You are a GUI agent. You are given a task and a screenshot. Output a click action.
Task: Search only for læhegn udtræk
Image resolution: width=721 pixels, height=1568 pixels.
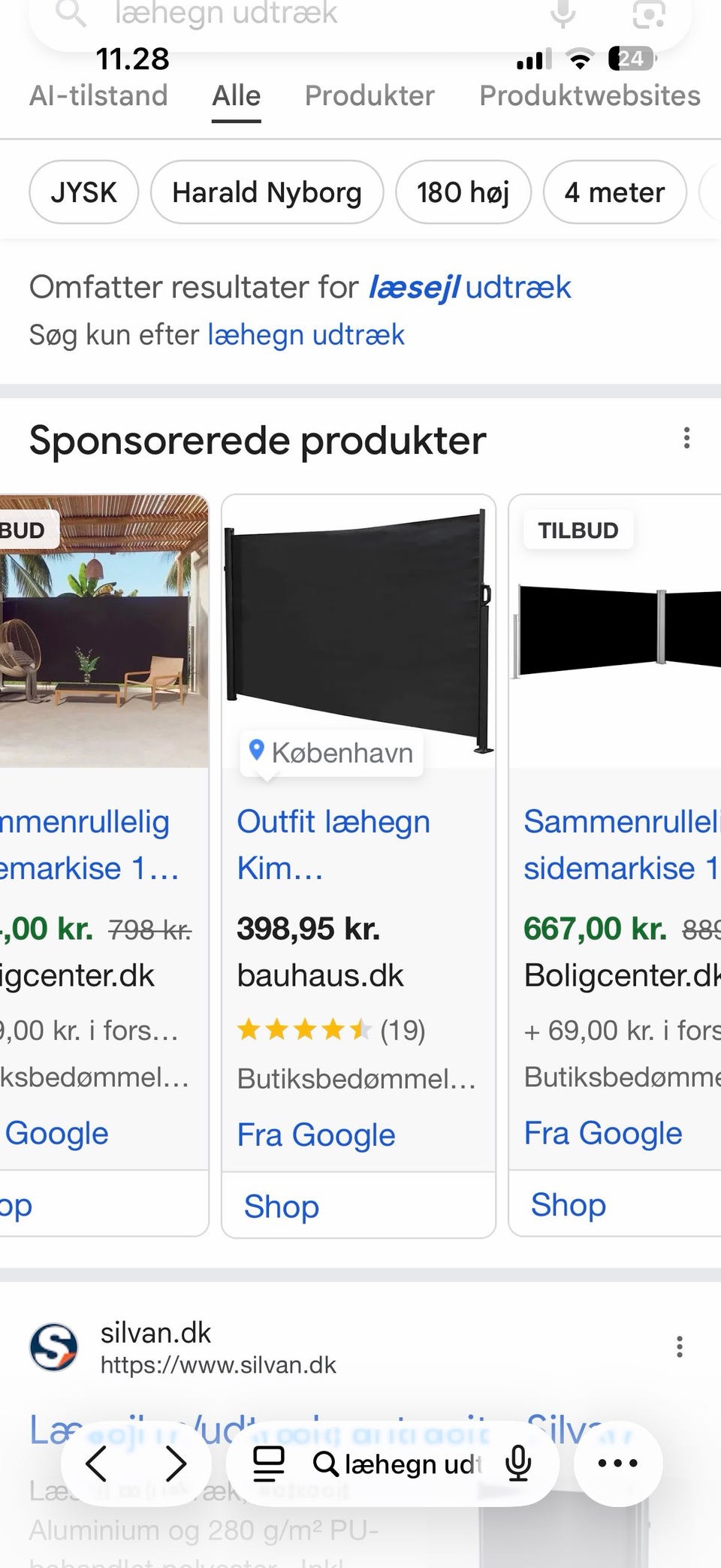pyautogui.click(x=306, y=334)
